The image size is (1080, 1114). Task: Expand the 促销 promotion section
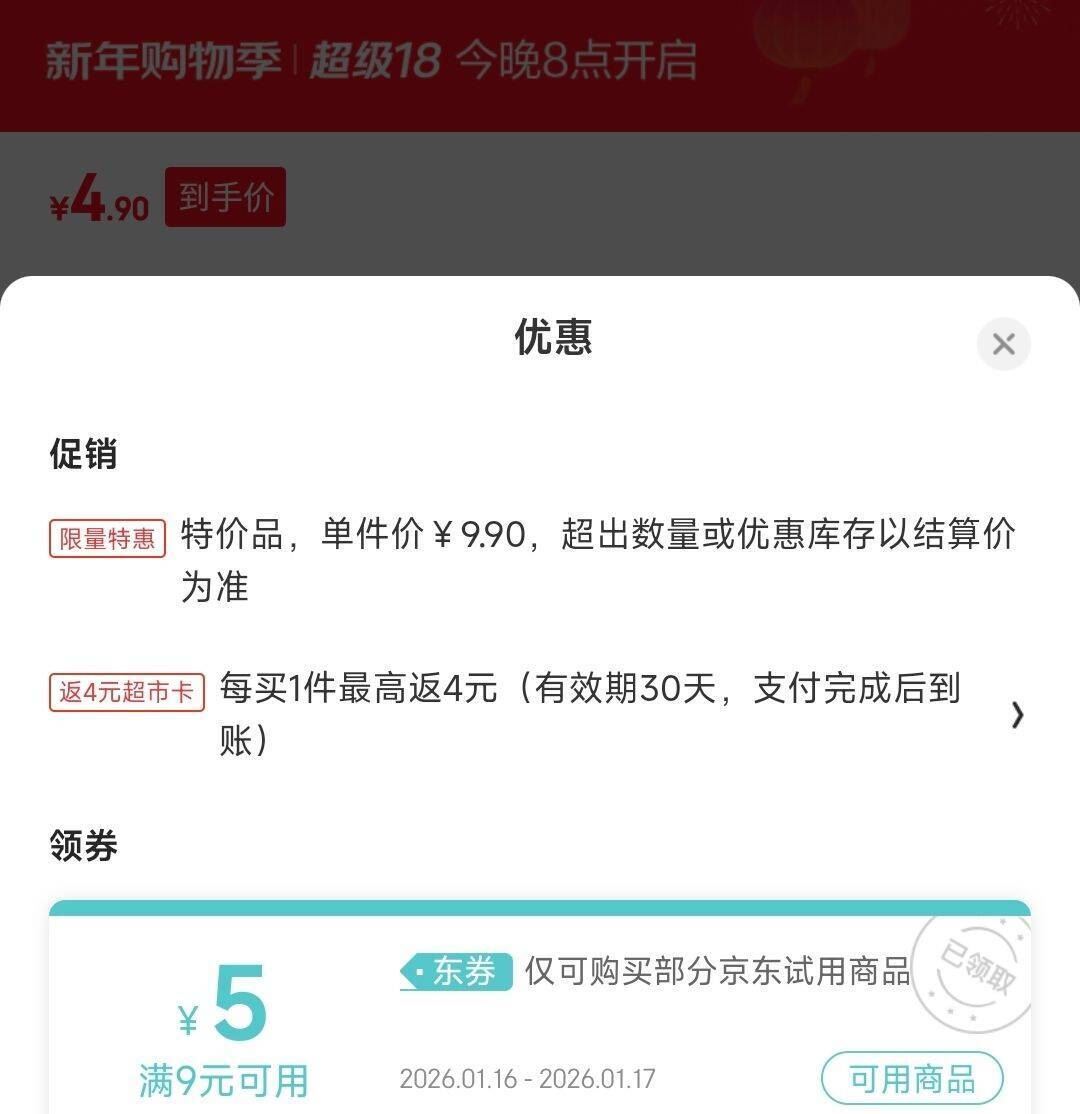point(80,455)
